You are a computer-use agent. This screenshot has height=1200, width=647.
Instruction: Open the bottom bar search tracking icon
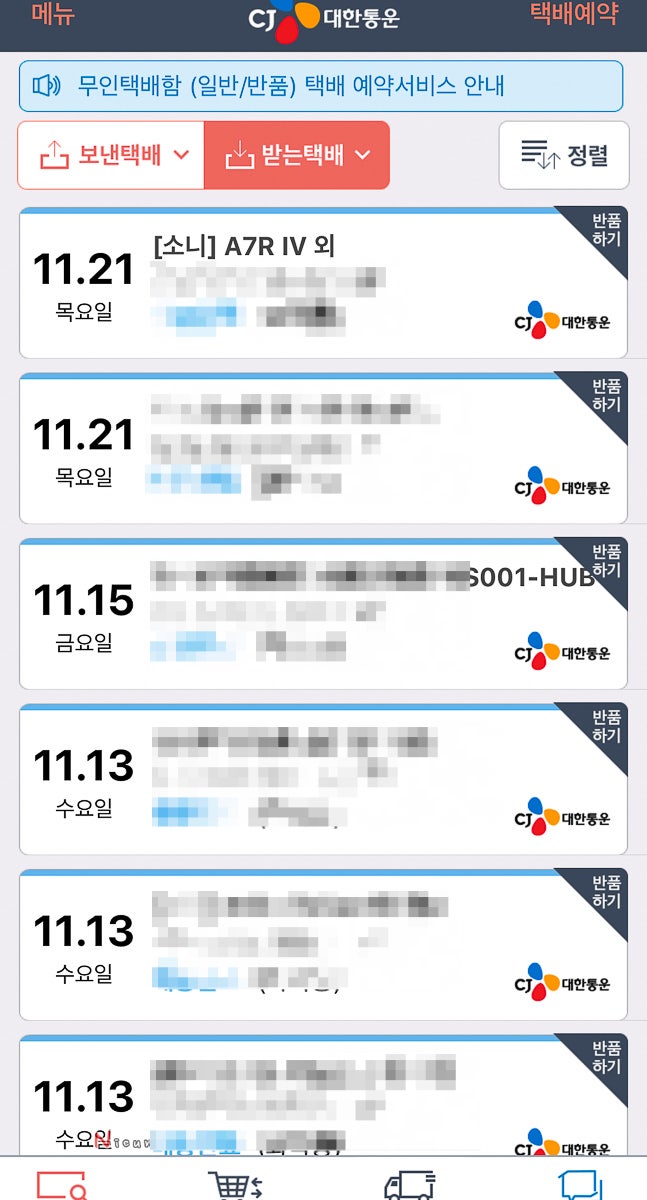(x=62, y=1184)
